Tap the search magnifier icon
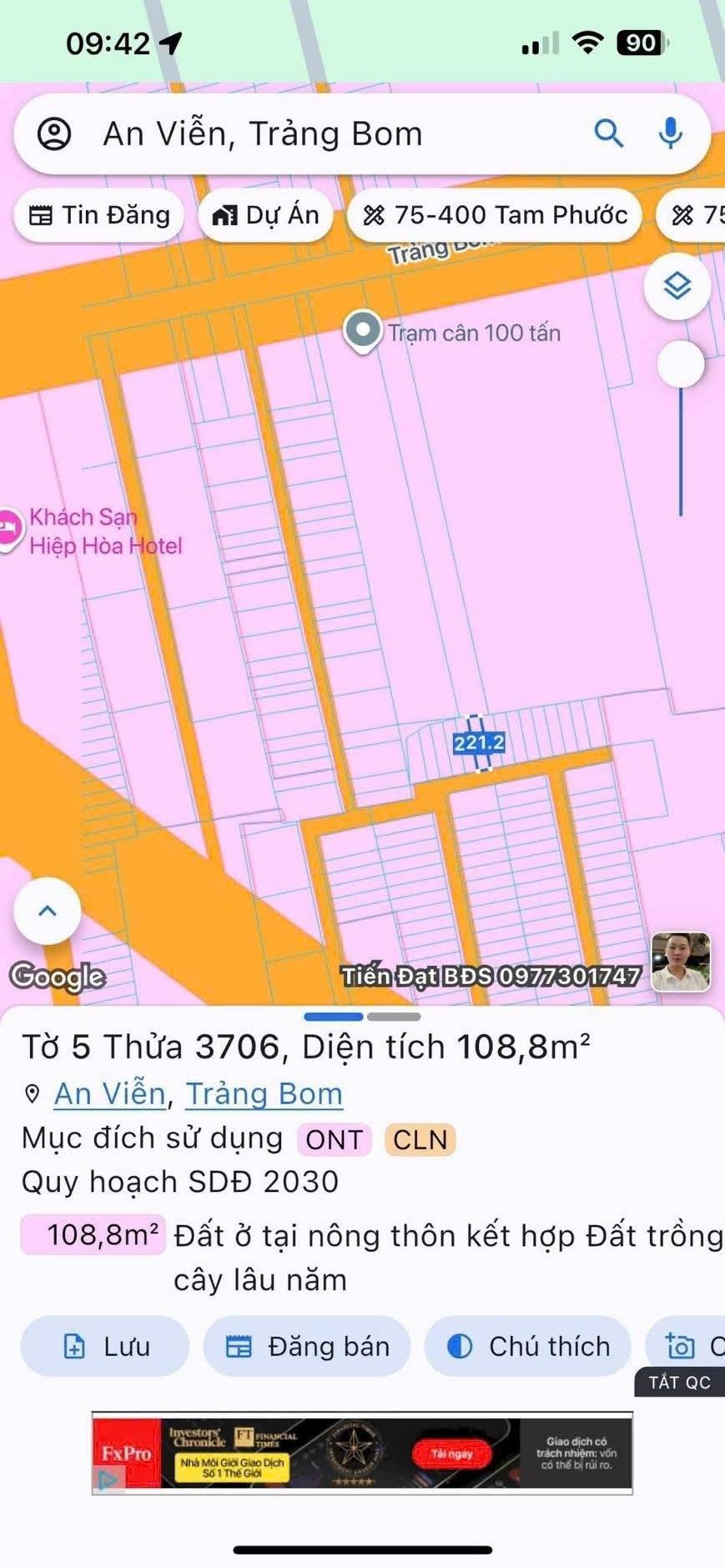Viewport: 725px width, 1568px height. click(608, 133)
